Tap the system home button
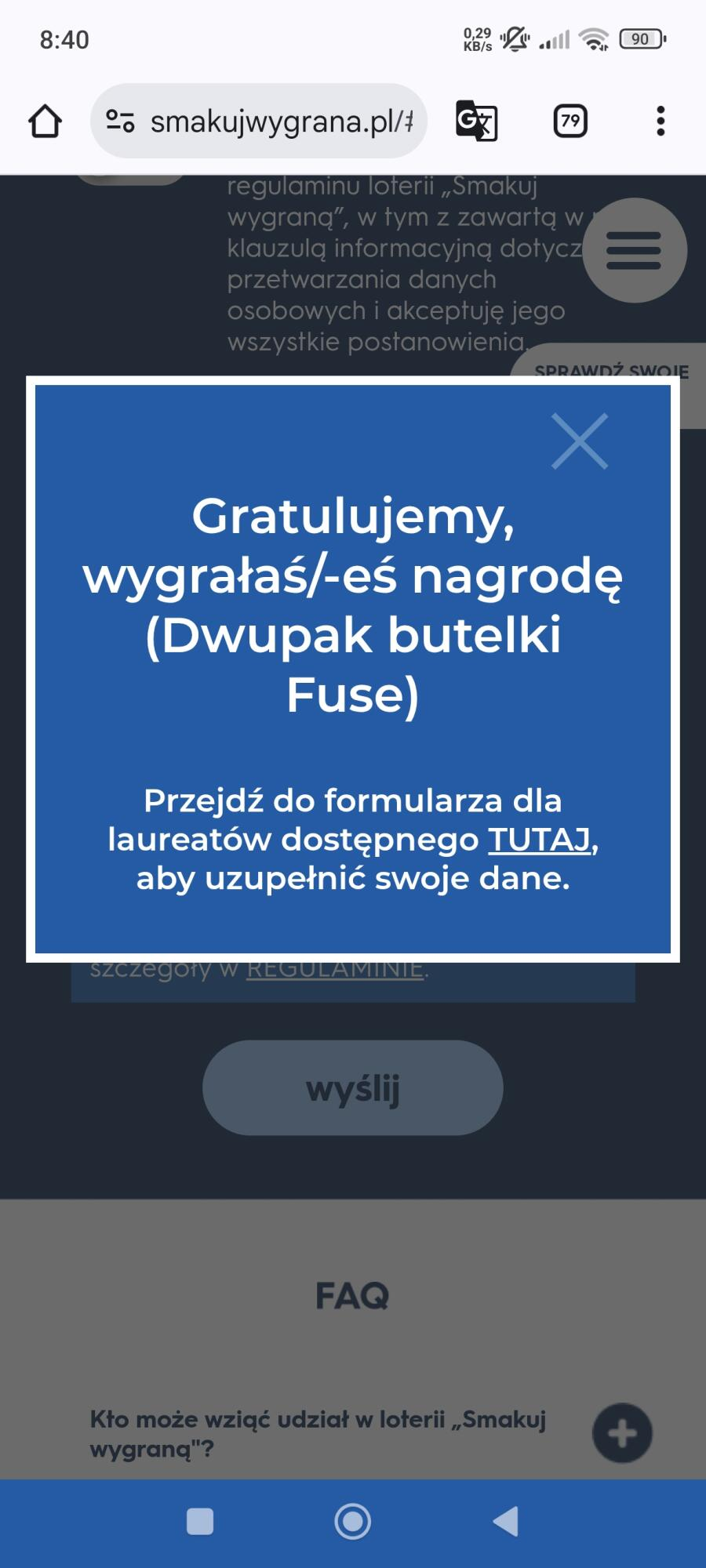 tap(353, 1522)
